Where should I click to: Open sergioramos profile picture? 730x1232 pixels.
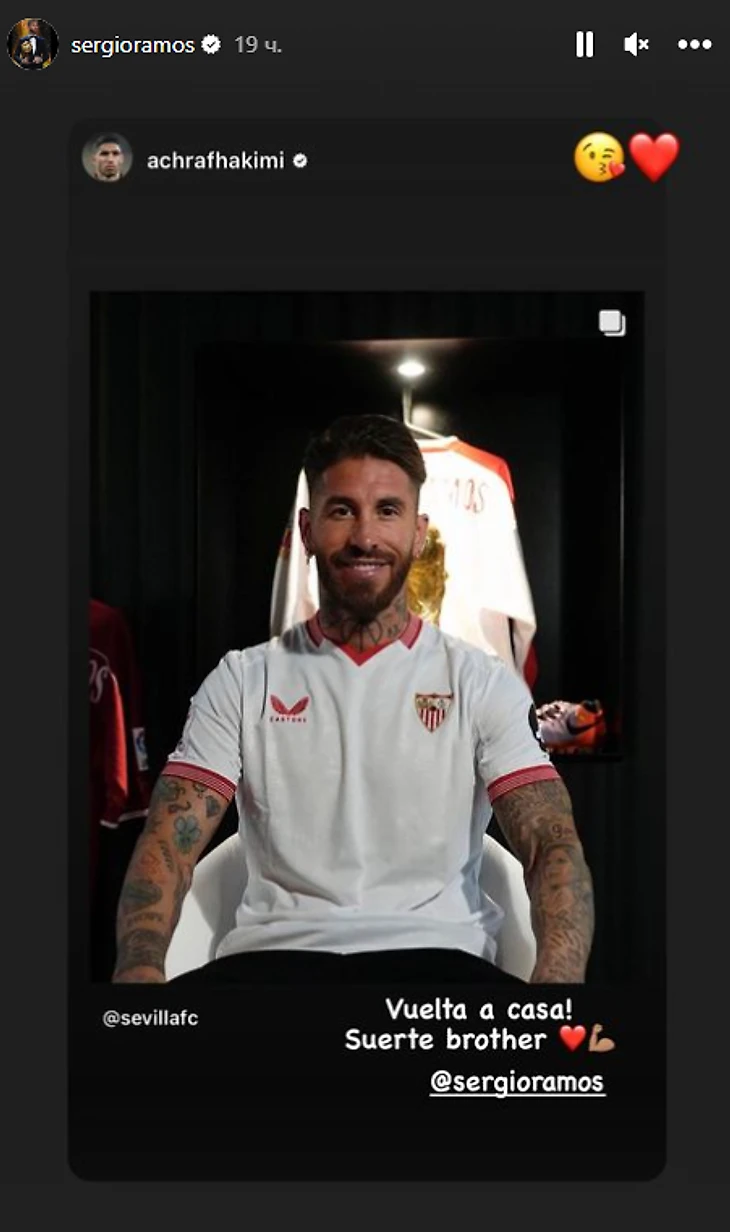coord(33,44)
